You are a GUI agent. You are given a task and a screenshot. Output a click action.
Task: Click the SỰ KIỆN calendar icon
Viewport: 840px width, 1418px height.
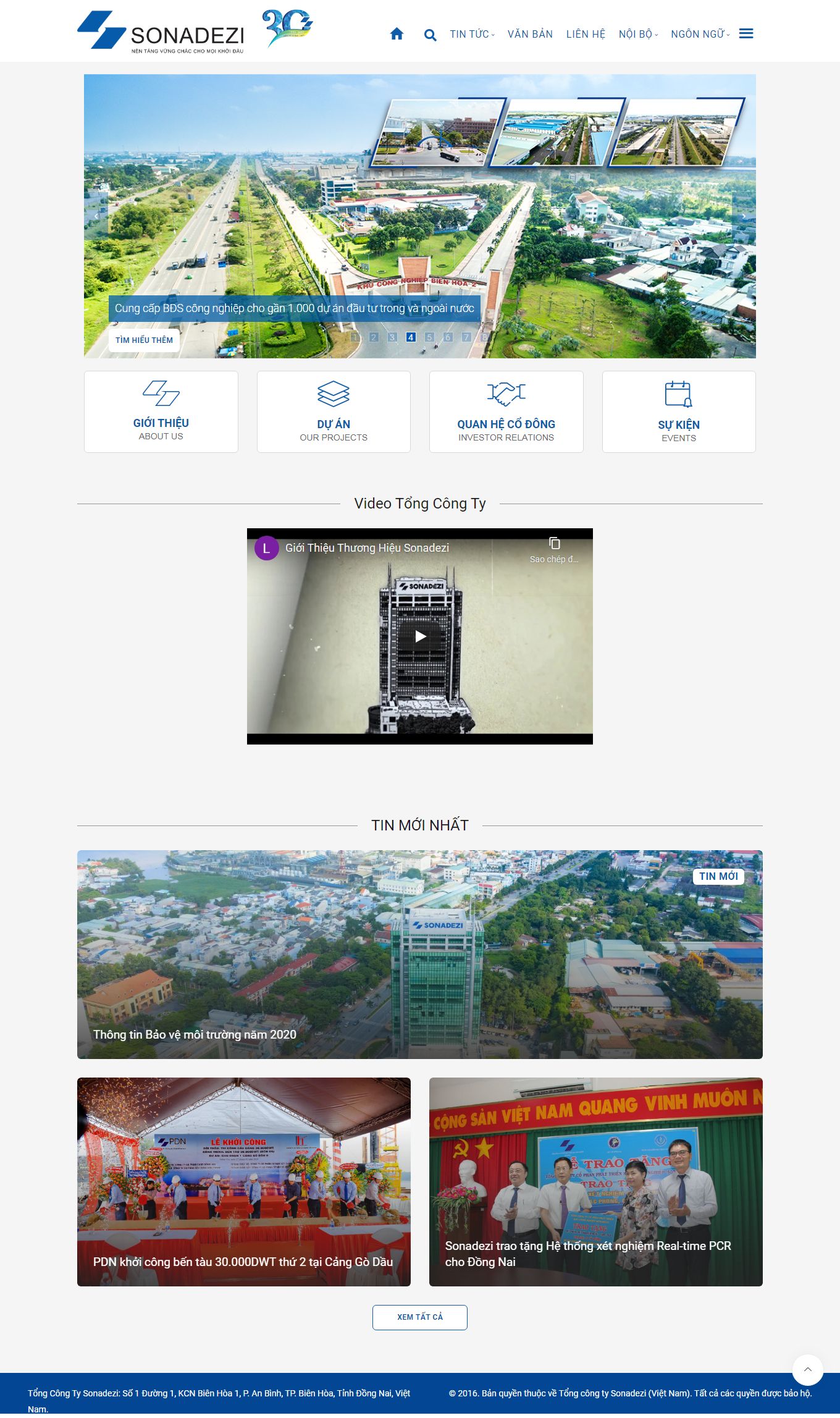[x=678, y=393]
